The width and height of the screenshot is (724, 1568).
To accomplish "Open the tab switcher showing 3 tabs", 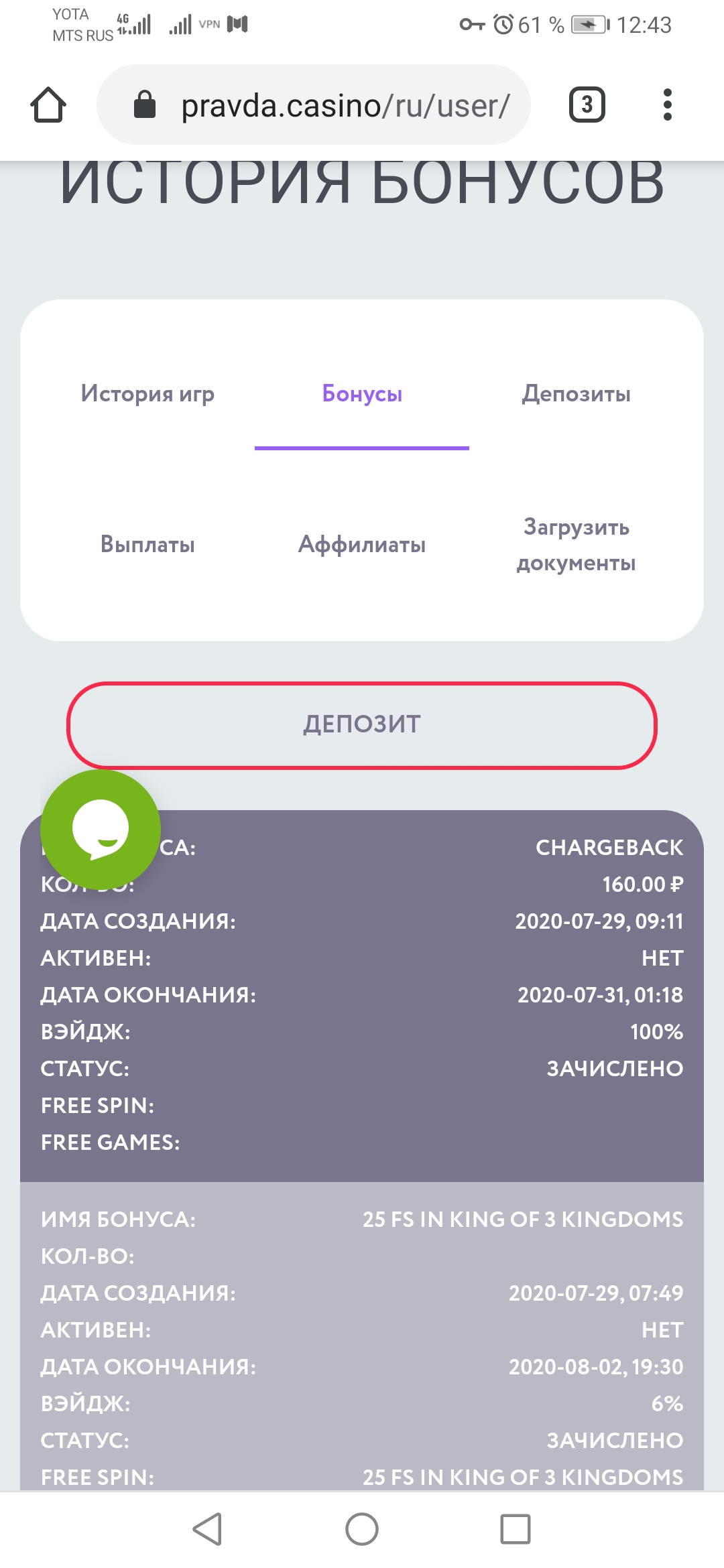I will pyautogui.click(x=587, y=105).
